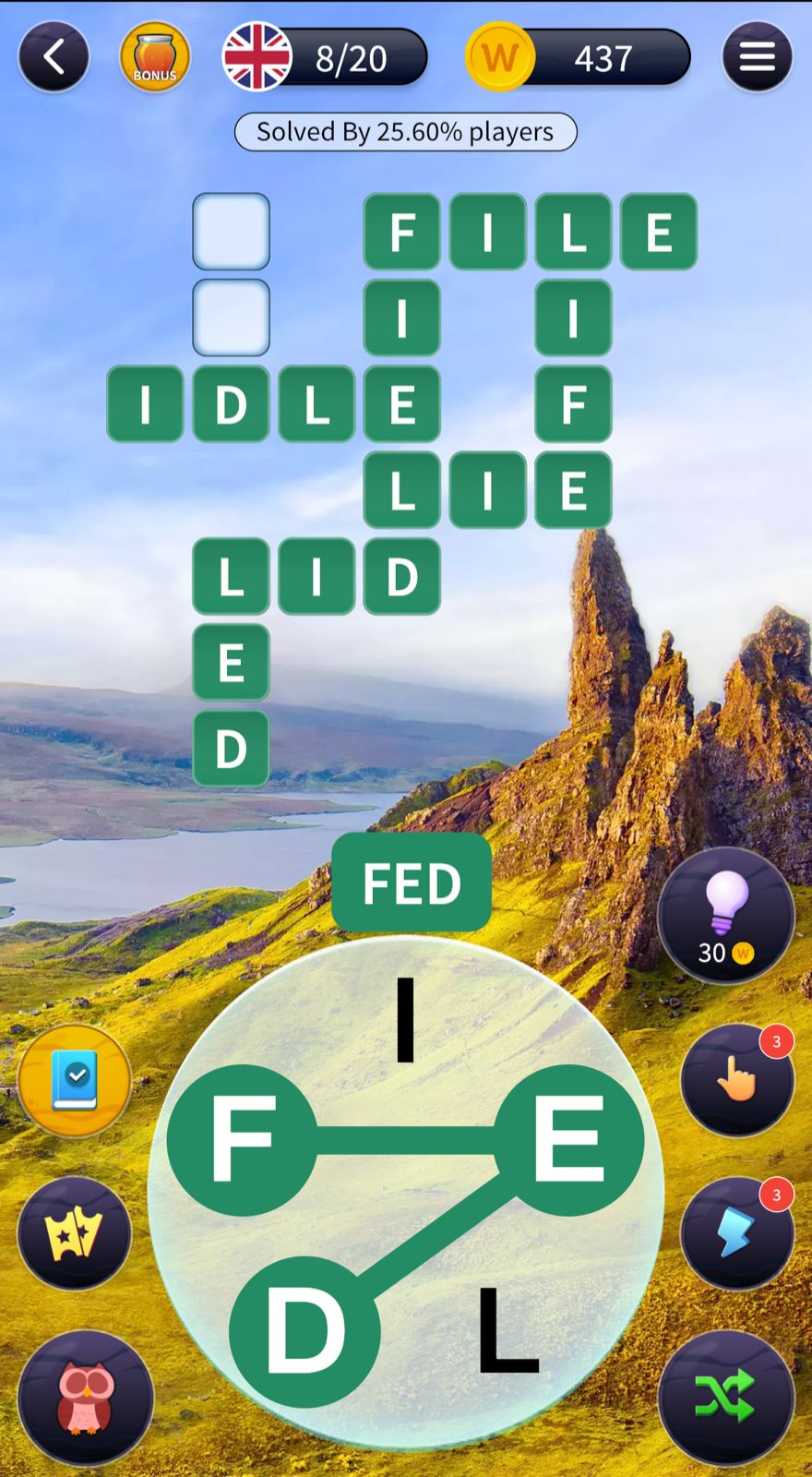The image size is (812, 1477).
Task: Change language via the UK flag
Action: 257,57
